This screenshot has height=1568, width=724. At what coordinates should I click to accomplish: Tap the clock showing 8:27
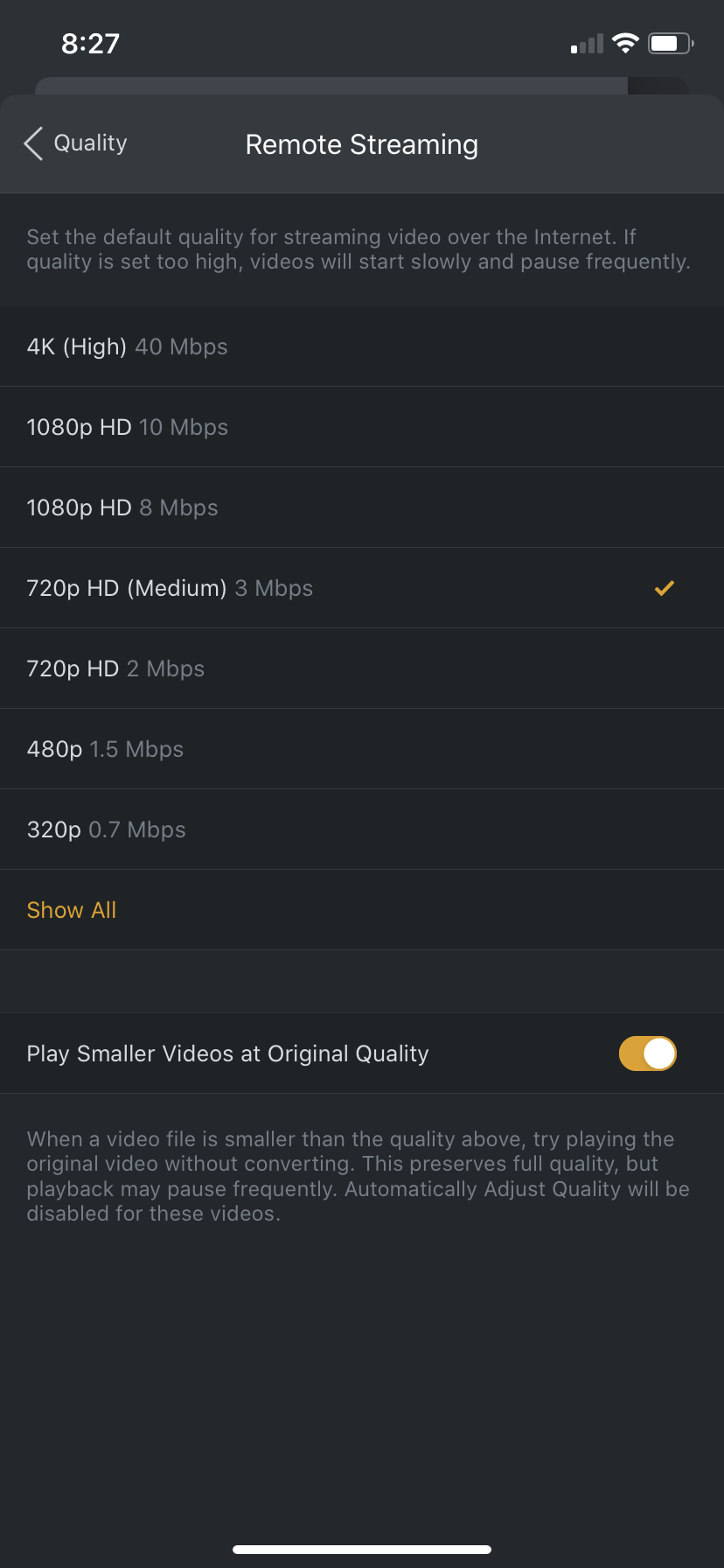click(90, 42)
